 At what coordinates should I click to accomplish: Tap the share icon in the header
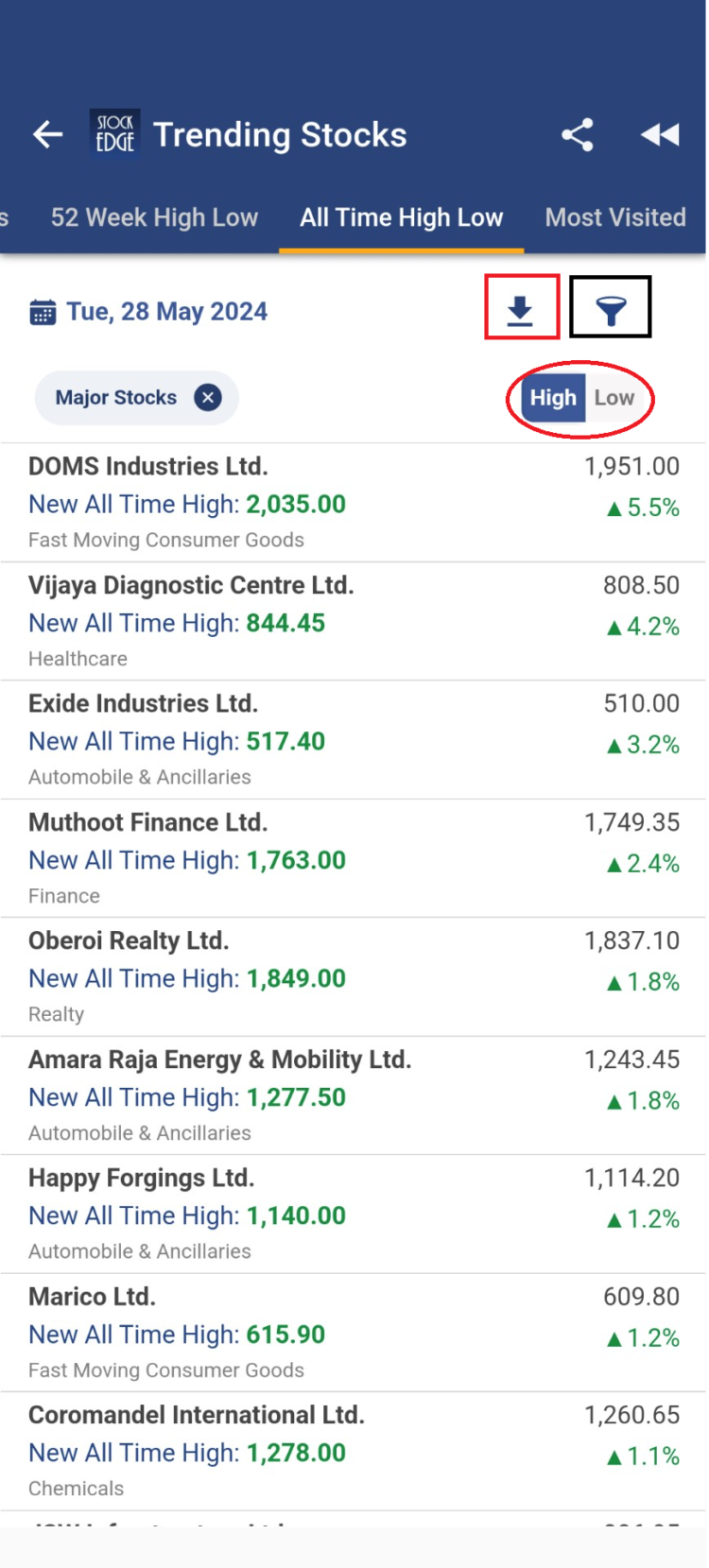pyautogui.click(x=578, y=135)
